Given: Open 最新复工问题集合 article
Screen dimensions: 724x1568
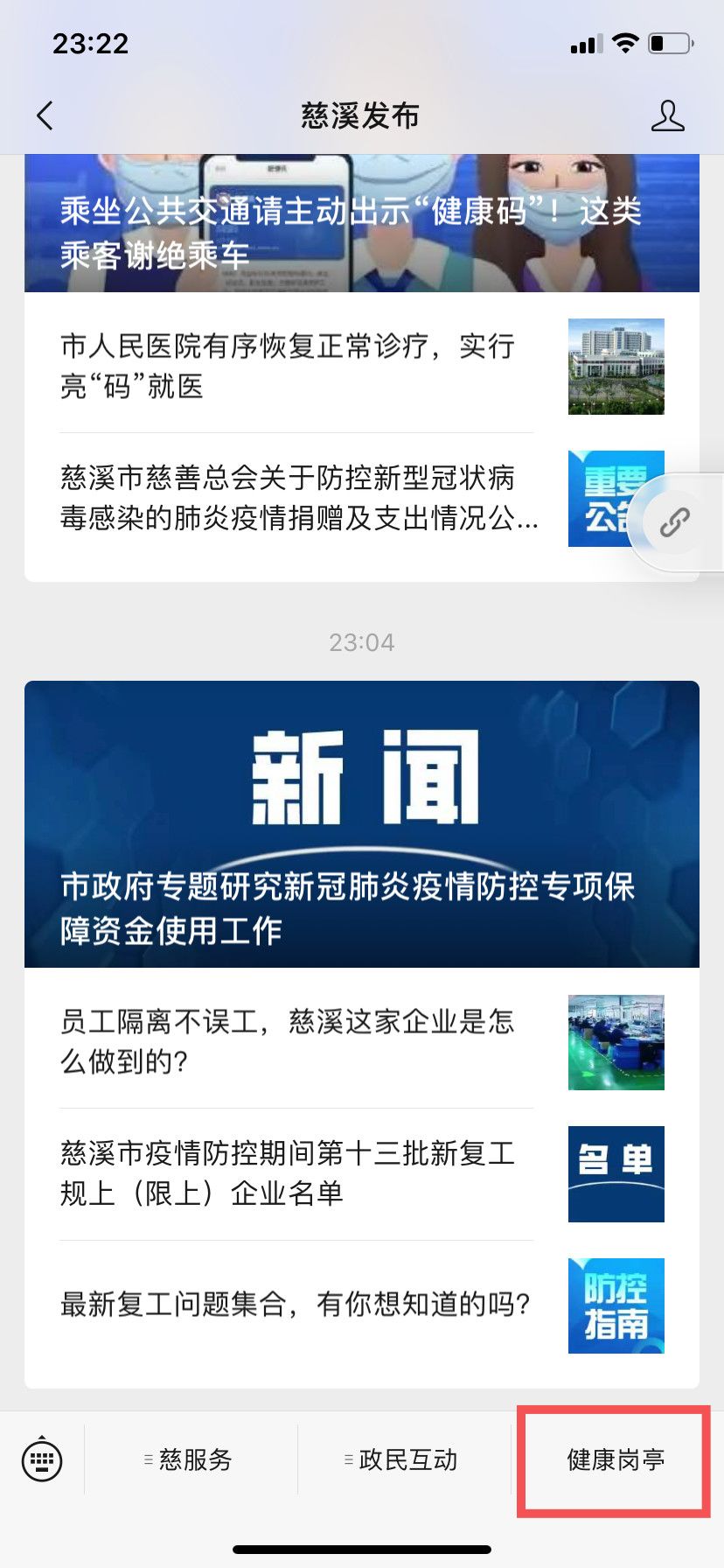Looking at the screenshot, I should 362,1305.
